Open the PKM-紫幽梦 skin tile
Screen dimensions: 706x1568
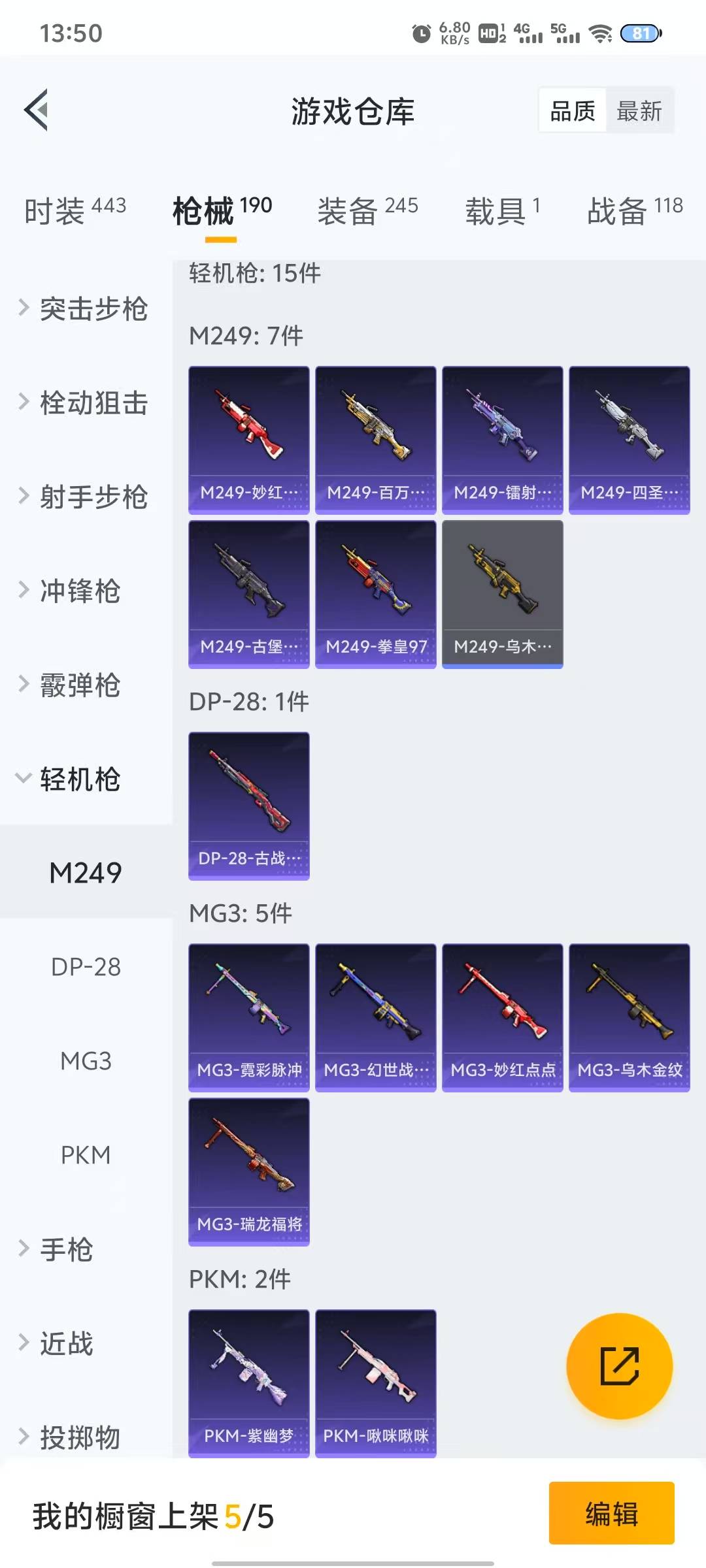click(x=248, y=1382)
